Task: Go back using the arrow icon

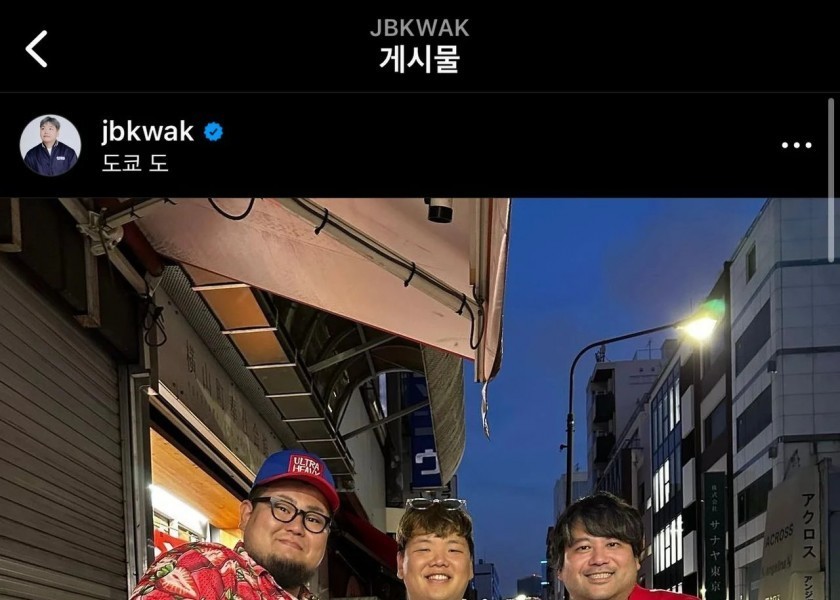Action: tap(37, 49)
